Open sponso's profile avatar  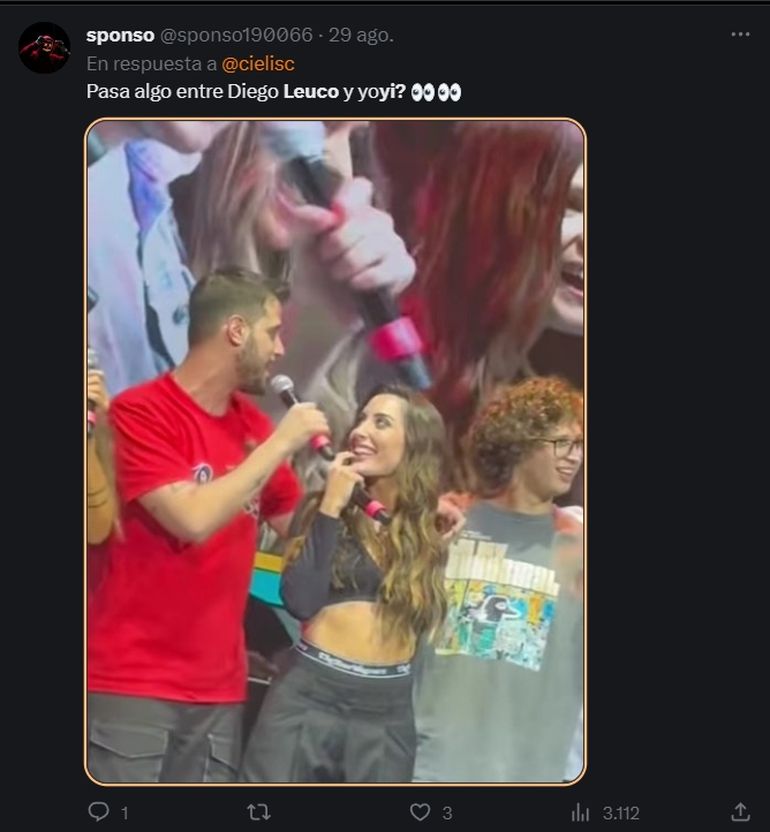tap(44, 47)
